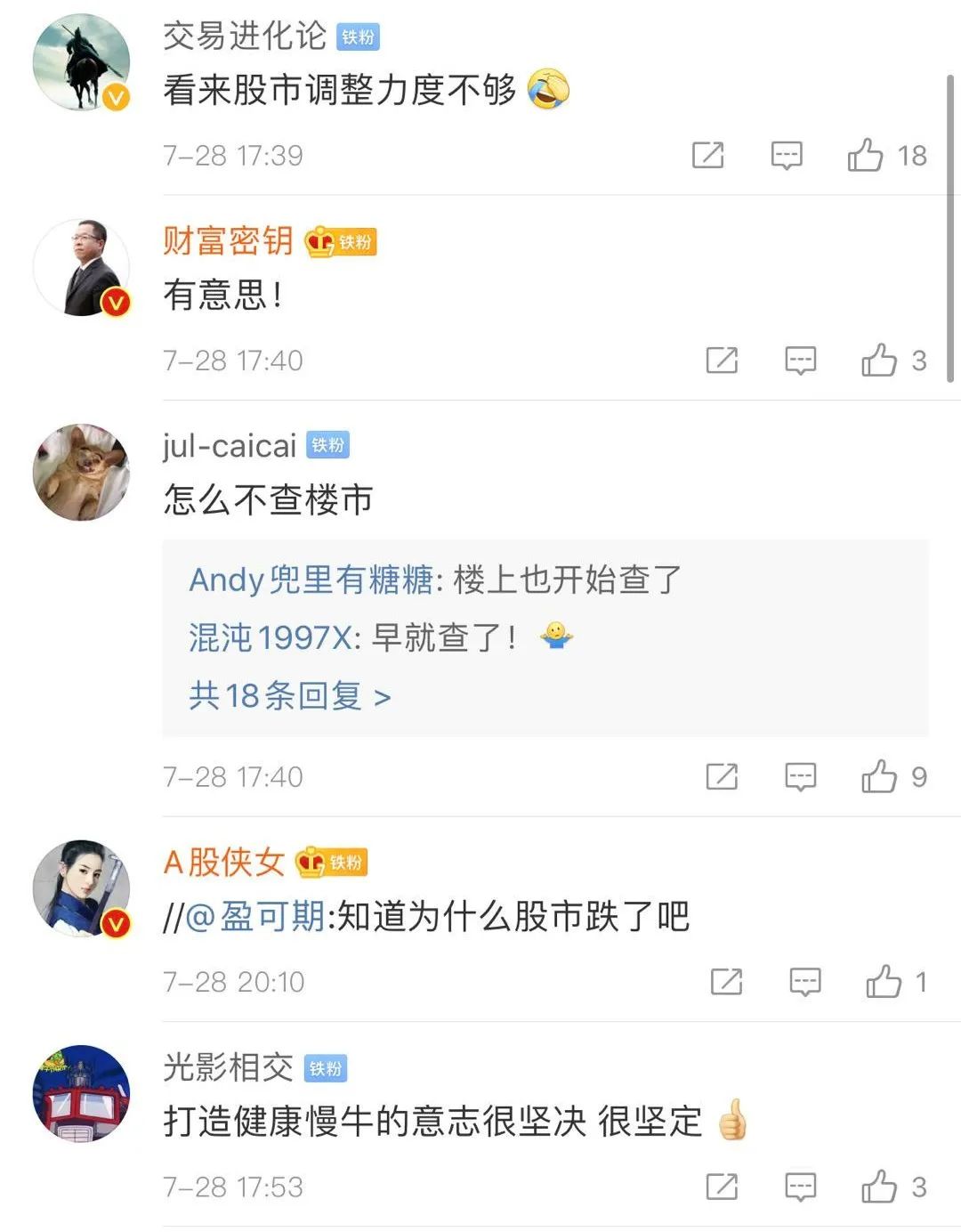This screenshot has height=1232, width=961.
Task: Like A股侠女's comment
Action: [x=884, y=982]
